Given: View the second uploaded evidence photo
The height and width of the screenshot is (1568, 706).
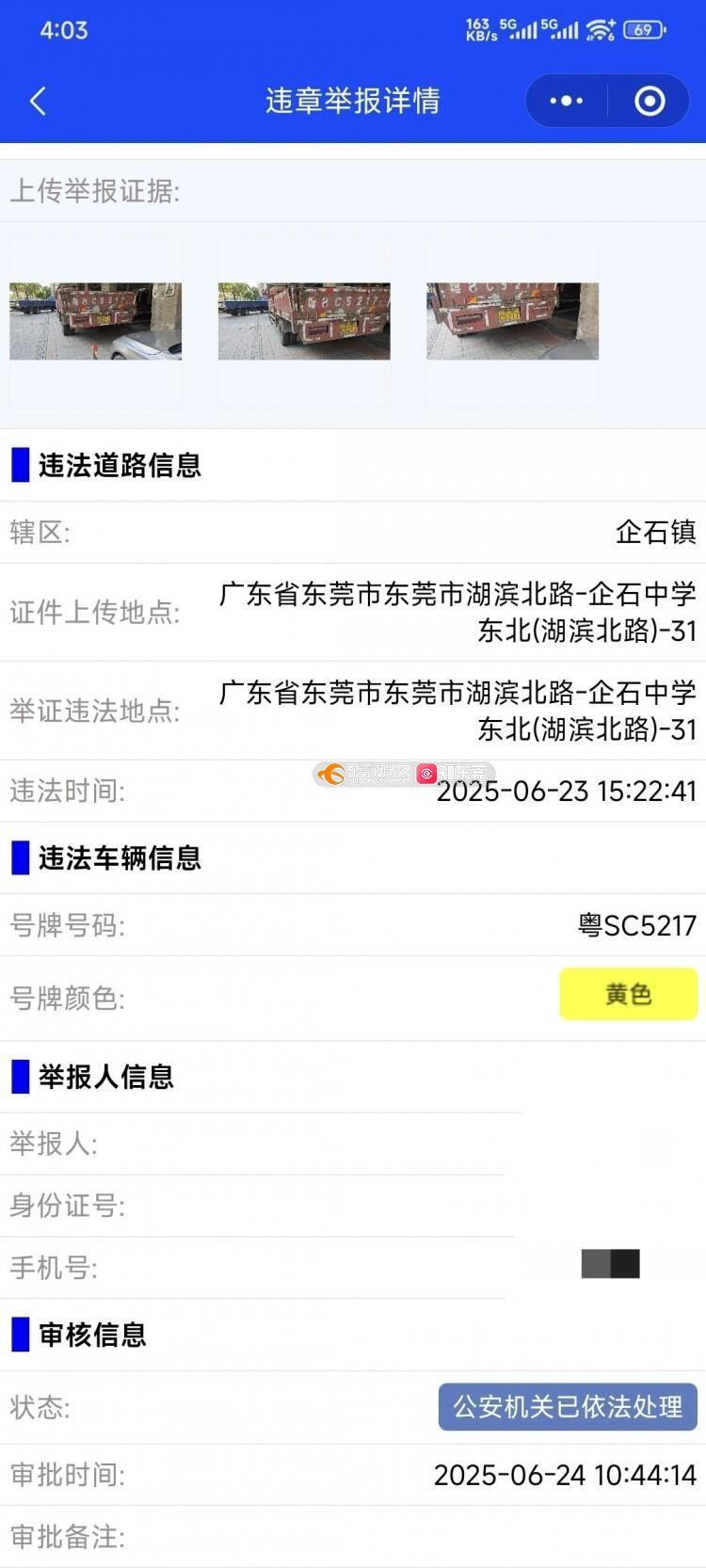Looking at the screenshot, I should pos(304,321).
